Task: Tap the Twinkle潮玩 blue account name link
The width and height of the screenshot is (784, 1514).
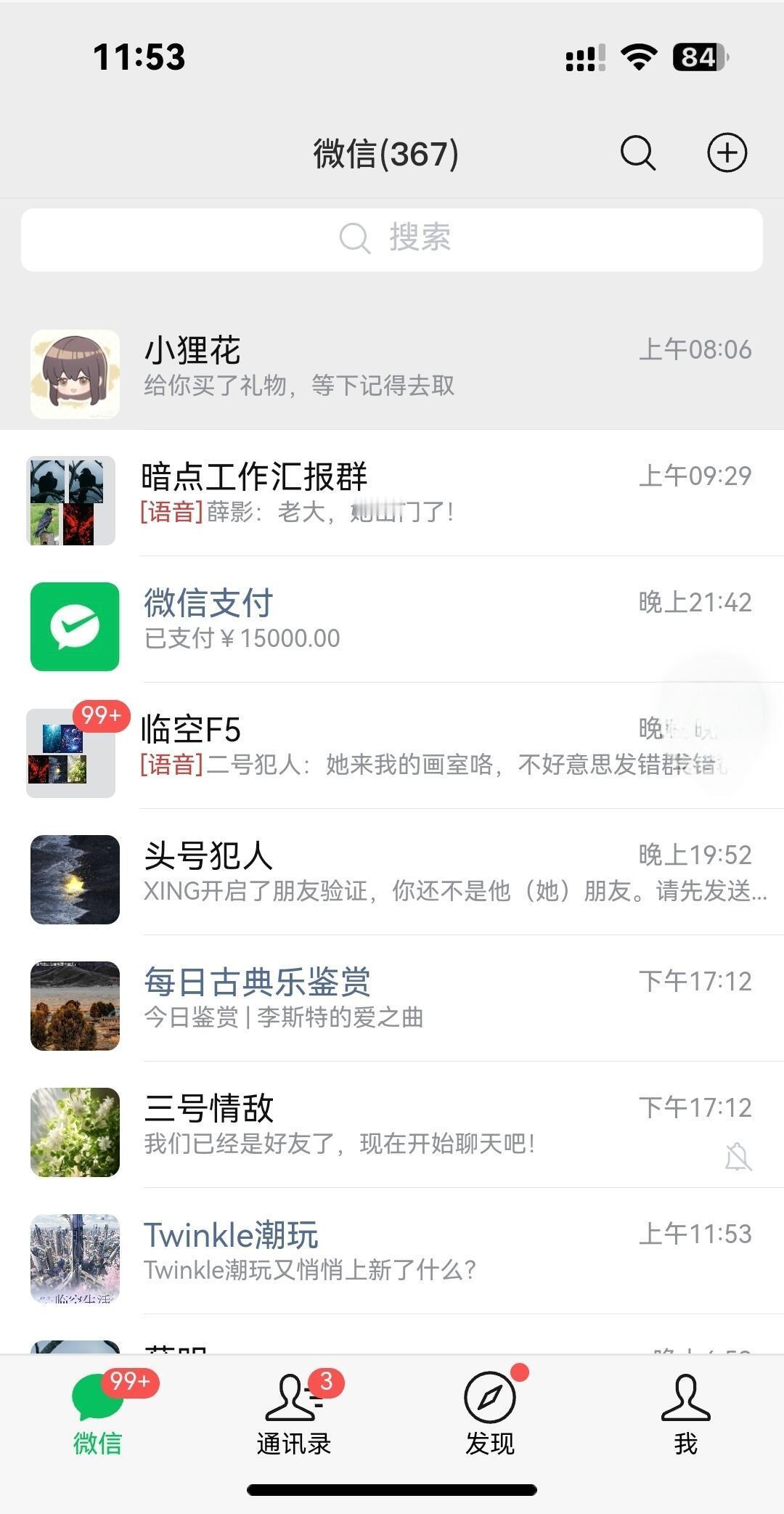Action: pos(233,1232)
